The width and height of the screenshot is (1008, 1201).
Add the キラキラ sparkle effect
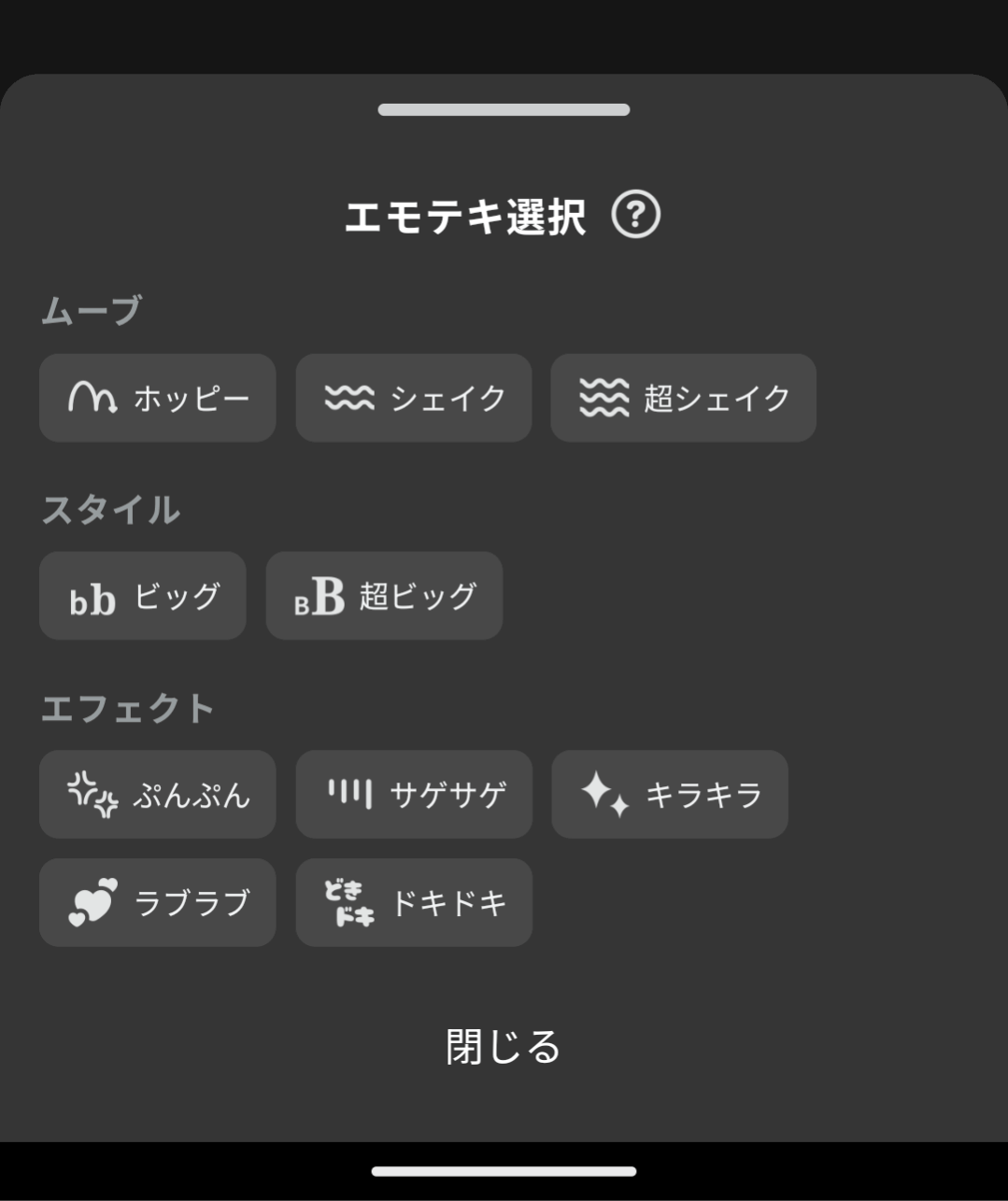point(670,795)
